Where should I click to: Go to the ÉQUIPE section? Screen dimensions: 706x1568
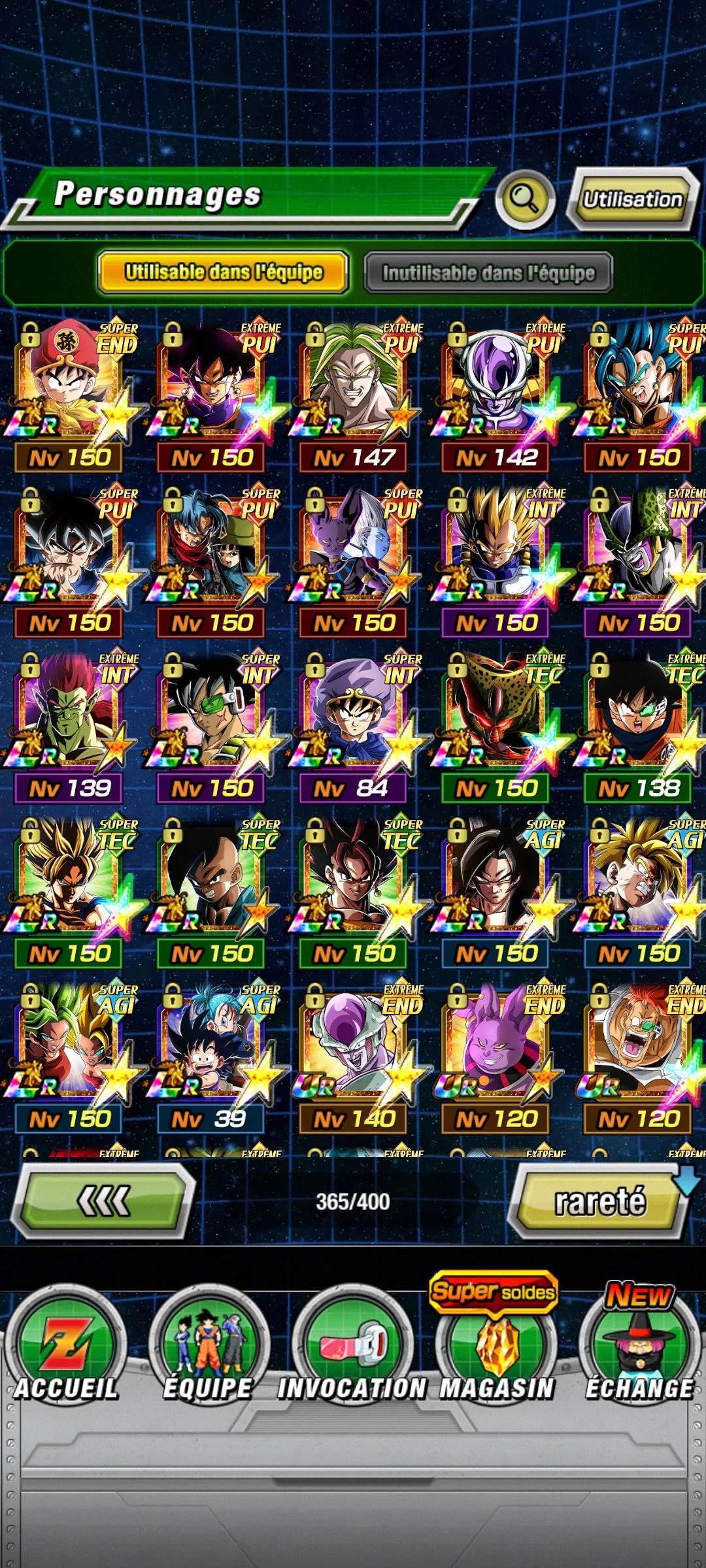click(209, 1346)
